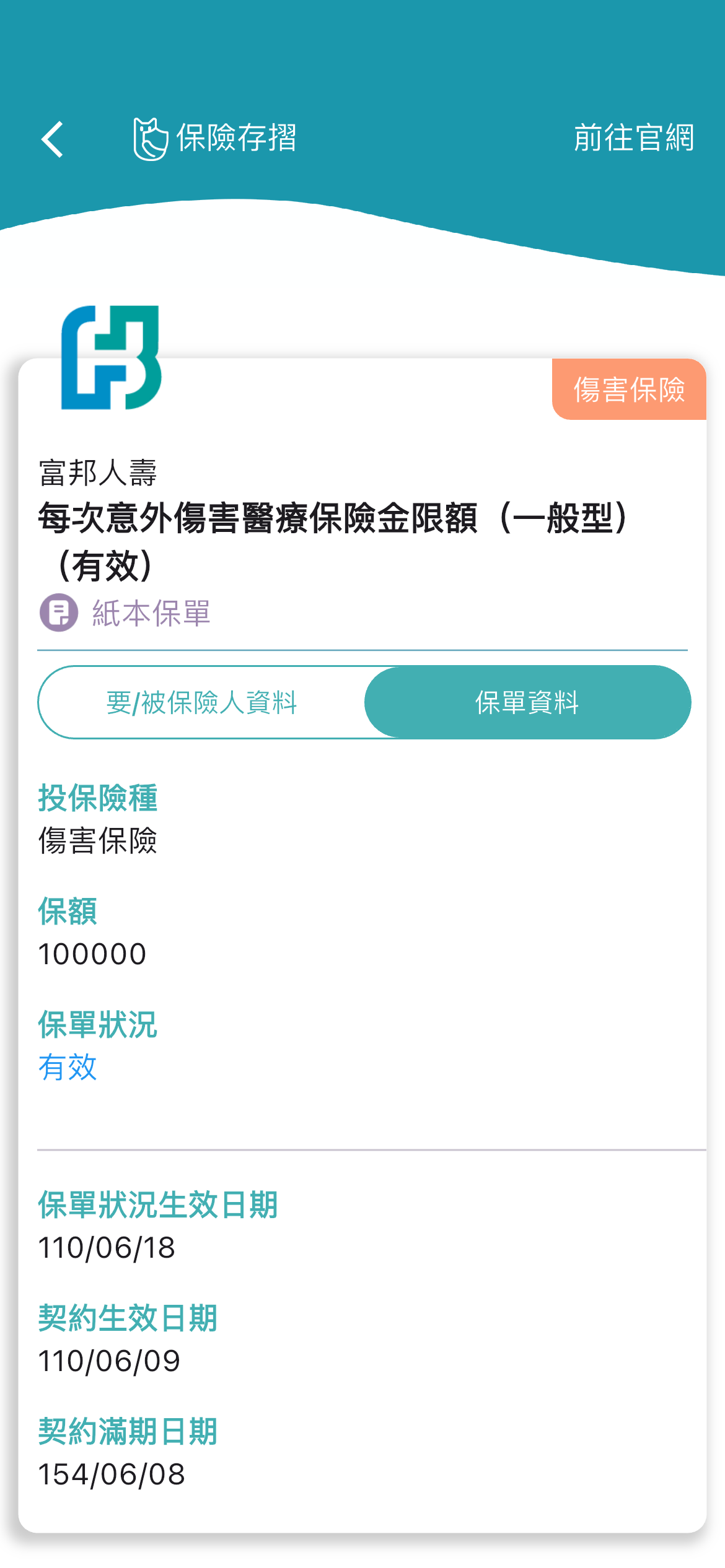Select the 保單資料 tab

click(x=527, y=702)
